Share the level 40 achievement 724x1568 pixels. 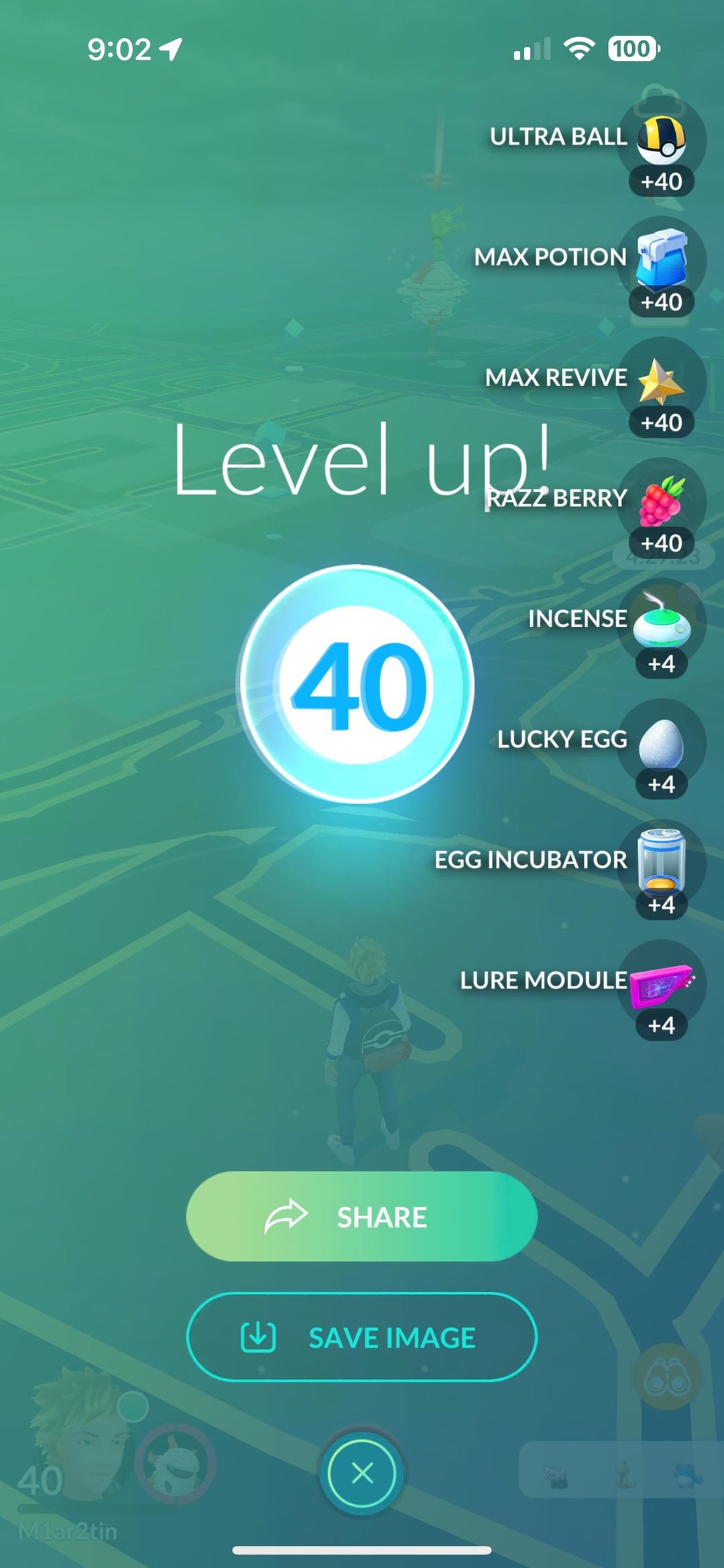click(x=361, y=1217)
